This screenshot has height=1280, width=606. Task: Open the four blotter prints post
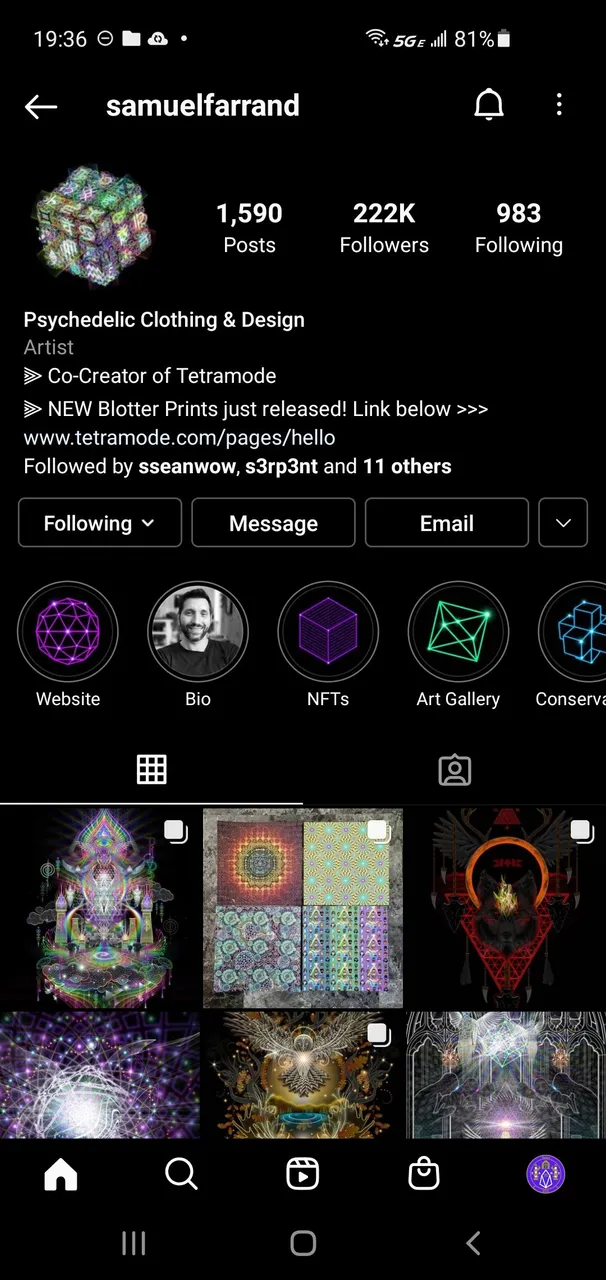(303, 907)
